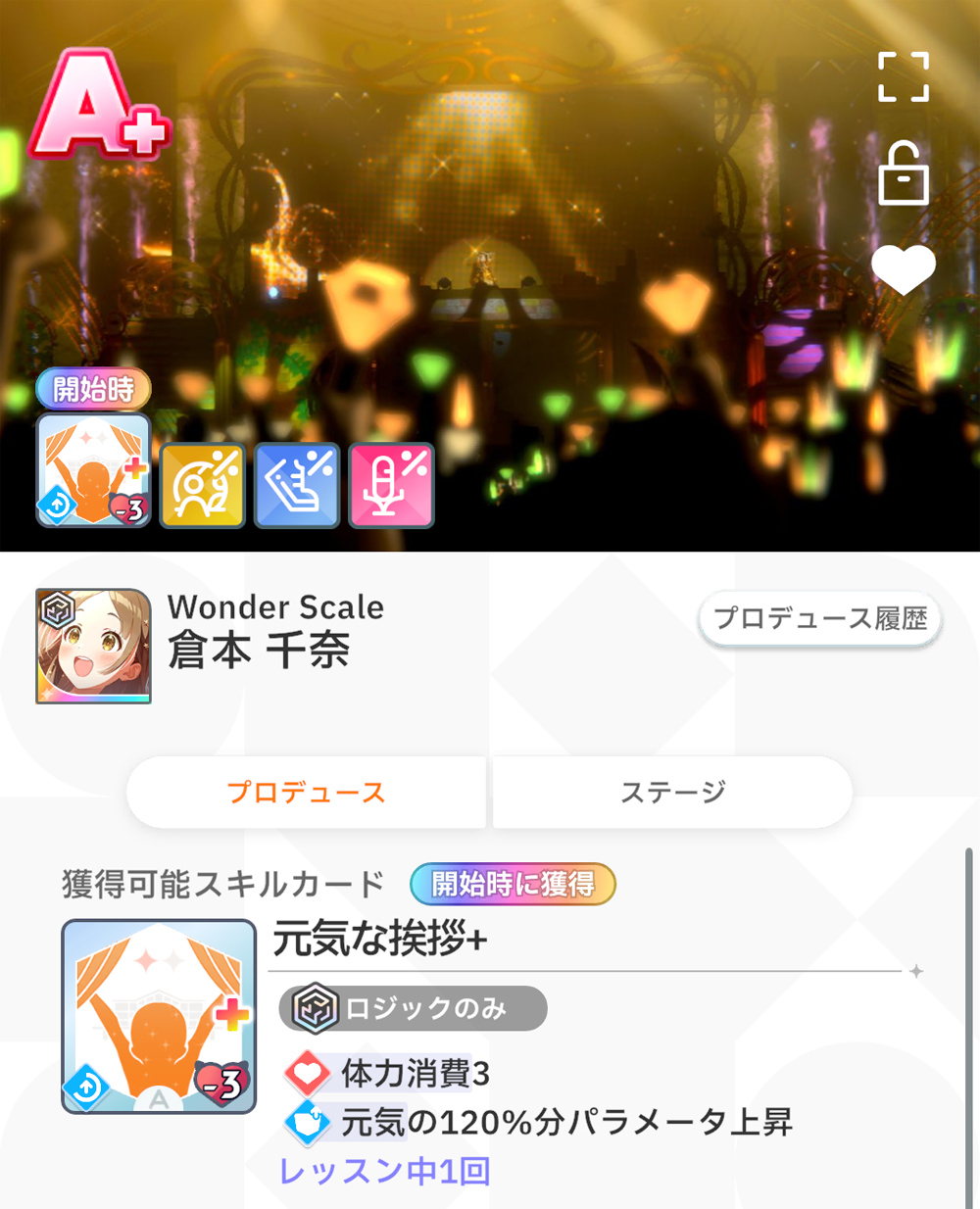Screen dimensions: 980x1209
Task: Switch to the プロデュース tab
Action: pyautogui.click(x=307, y=792)
